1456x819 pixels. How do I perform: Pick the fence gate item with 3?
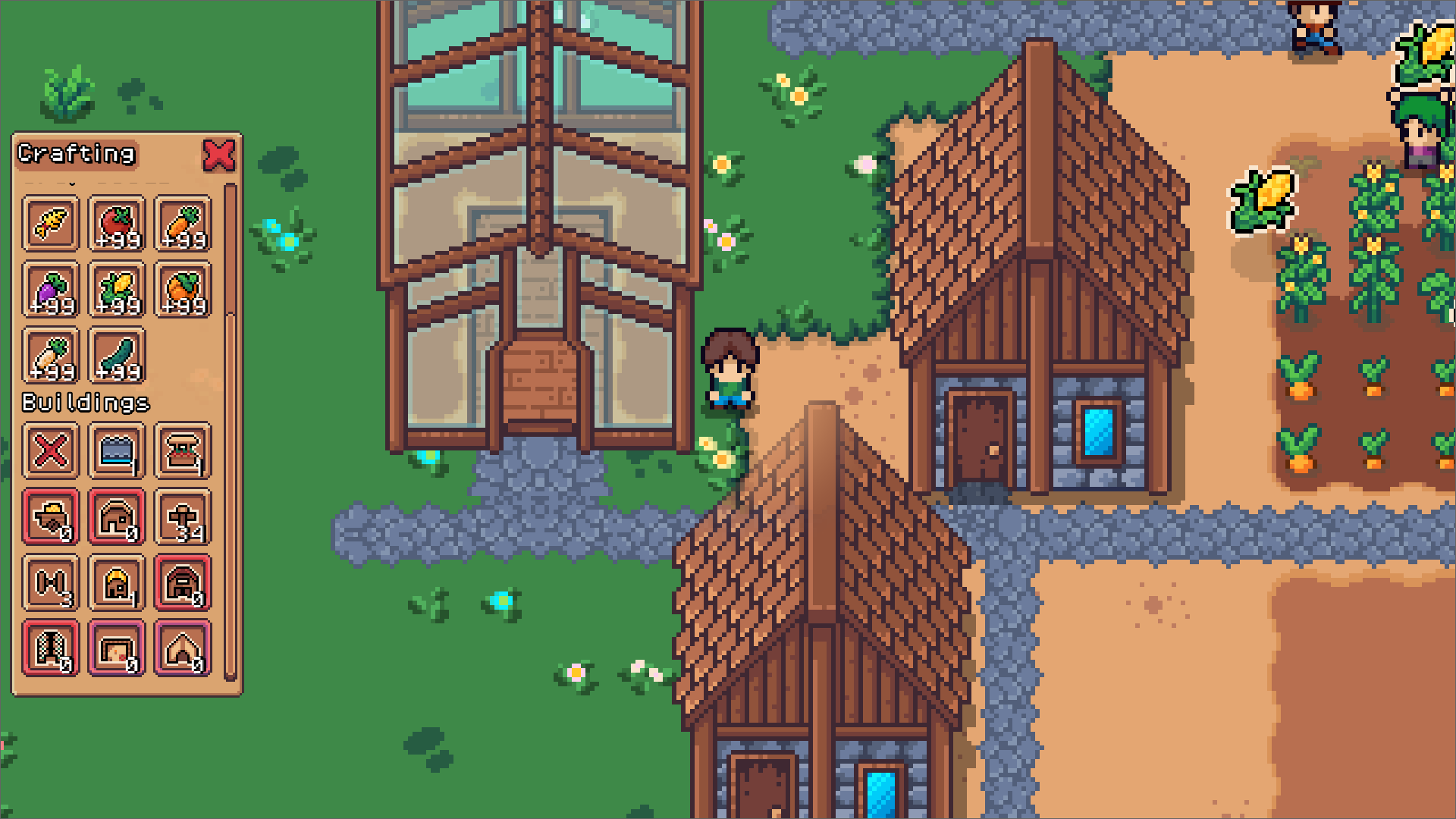pyautogui.click(x=51, y=583)
